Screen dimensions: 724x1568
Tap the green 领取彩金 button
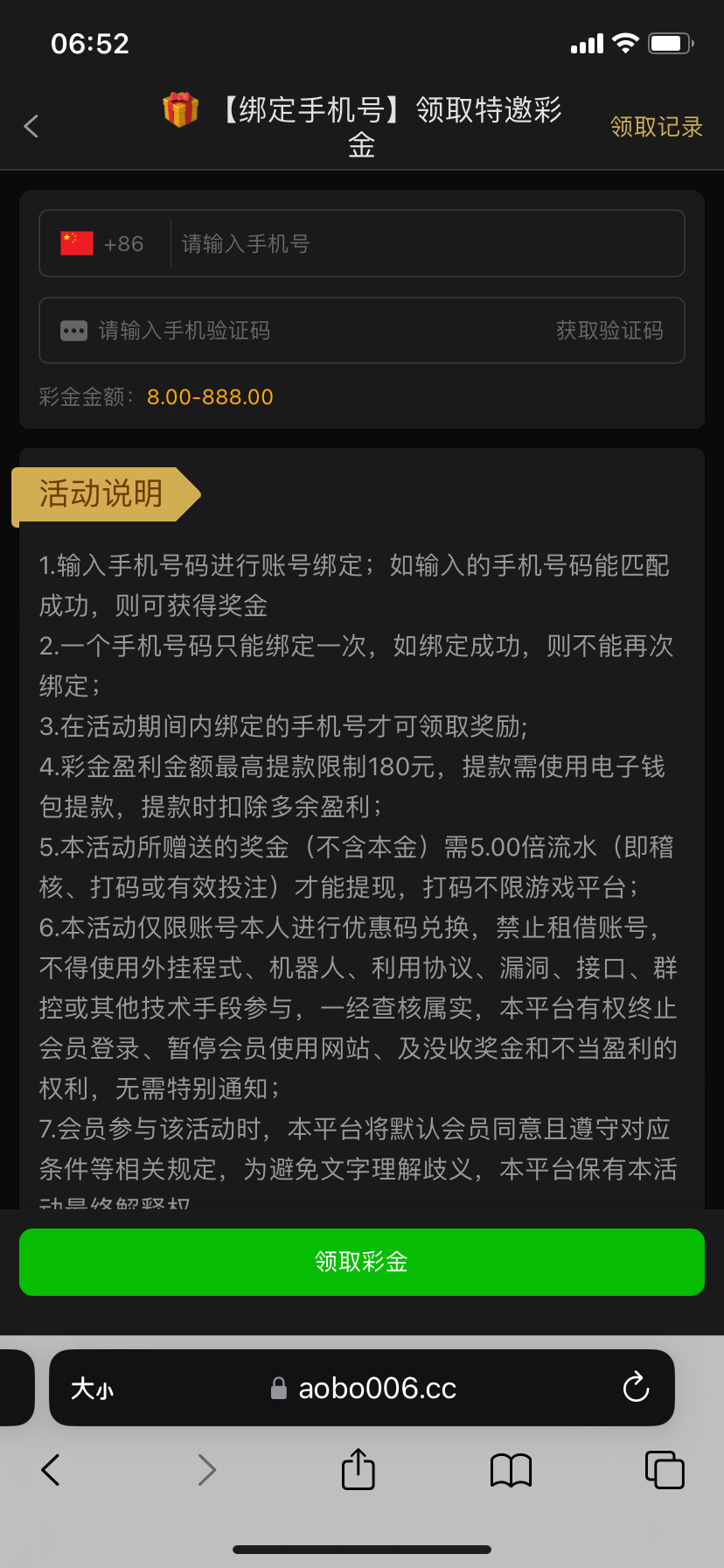pos(362,1262)
